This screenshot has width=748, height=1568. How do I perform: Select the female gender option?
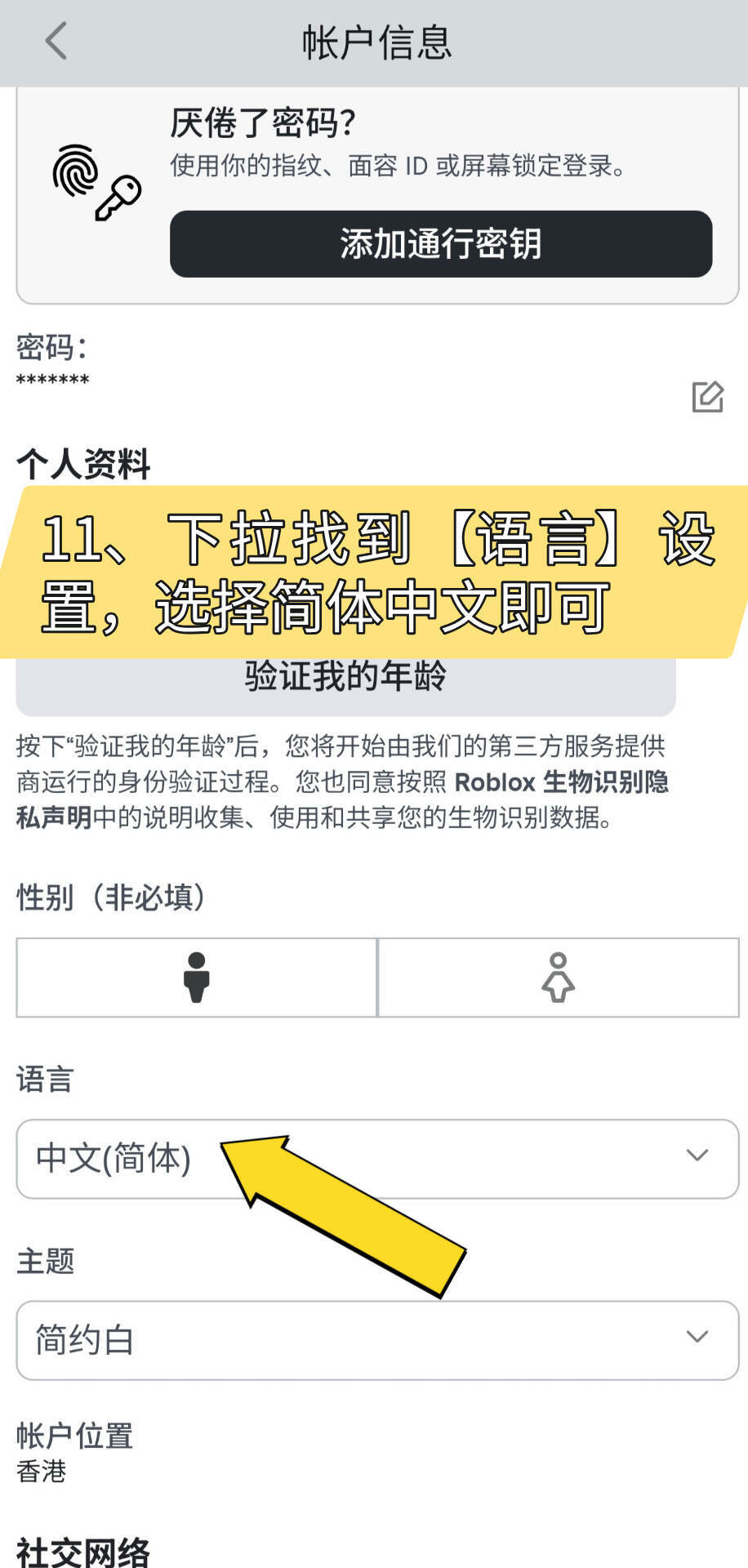click(x=558, y=977)
